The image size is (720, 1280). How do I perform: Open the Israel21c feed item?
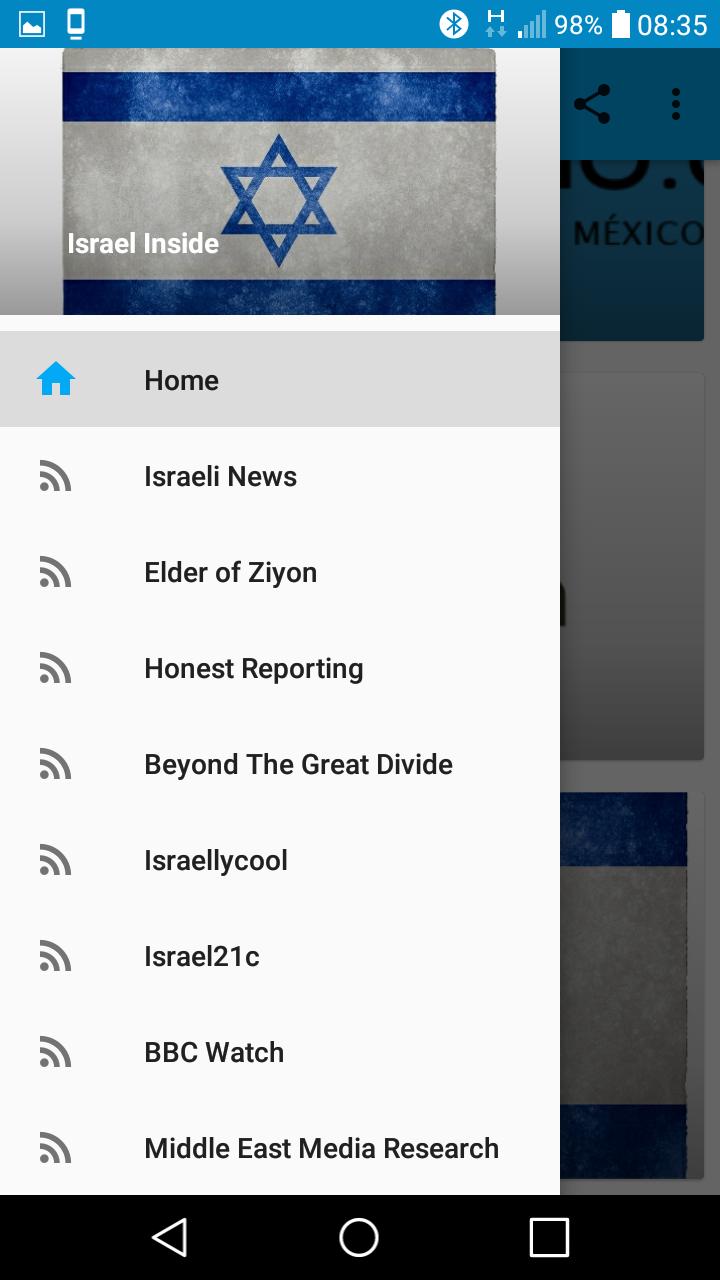(x=202, y=956)
